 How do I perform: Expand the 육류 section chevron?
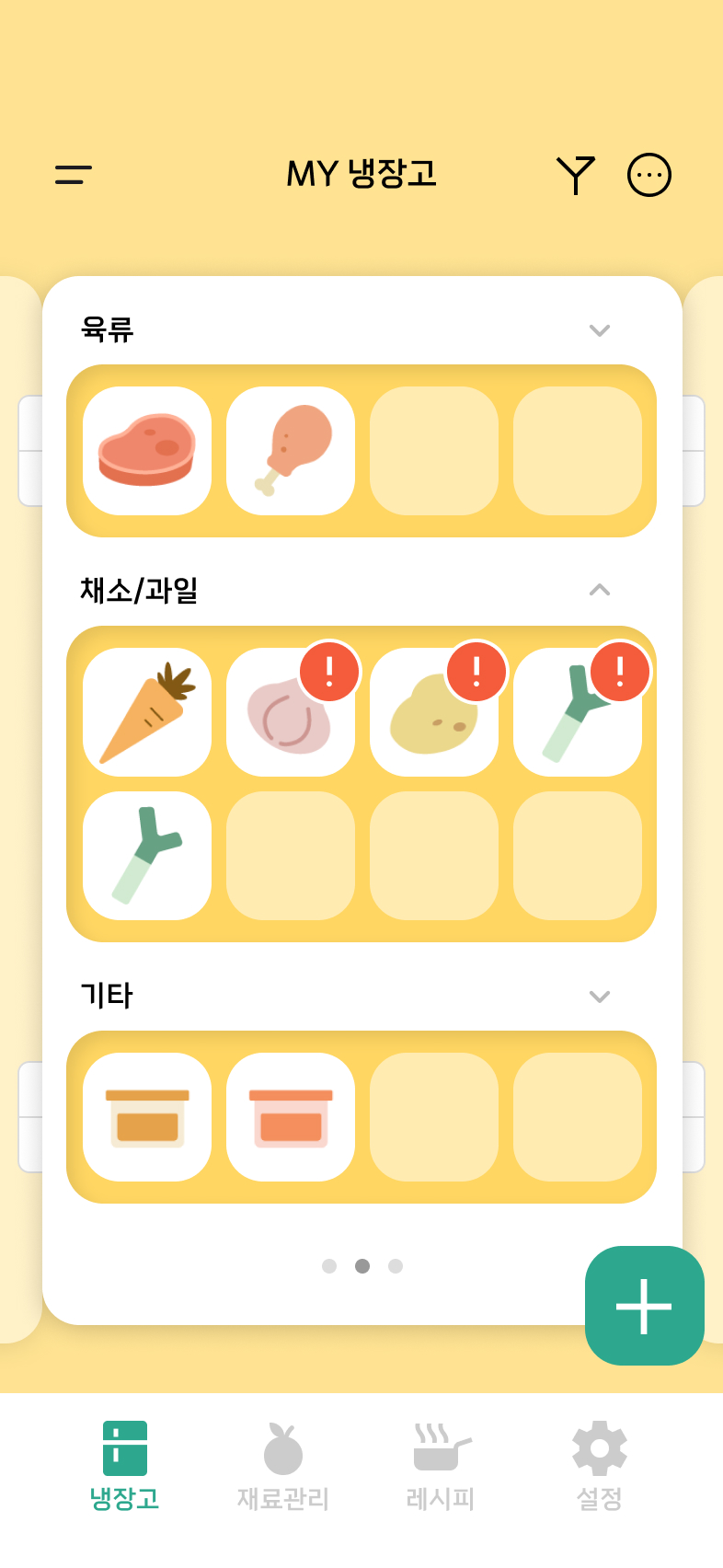click(x=600, y=330)
